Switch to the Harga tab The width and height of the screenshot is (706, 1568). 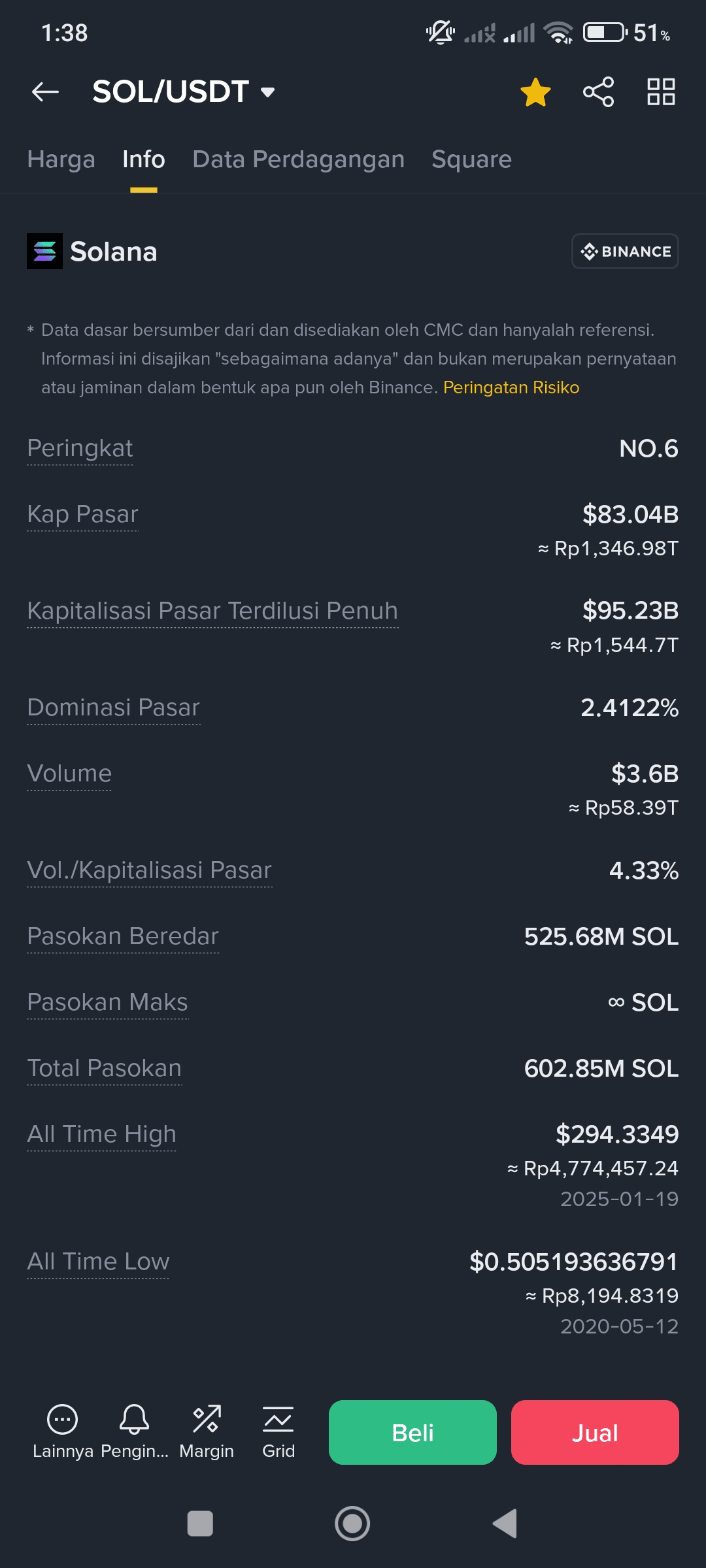tap(61, 159)
